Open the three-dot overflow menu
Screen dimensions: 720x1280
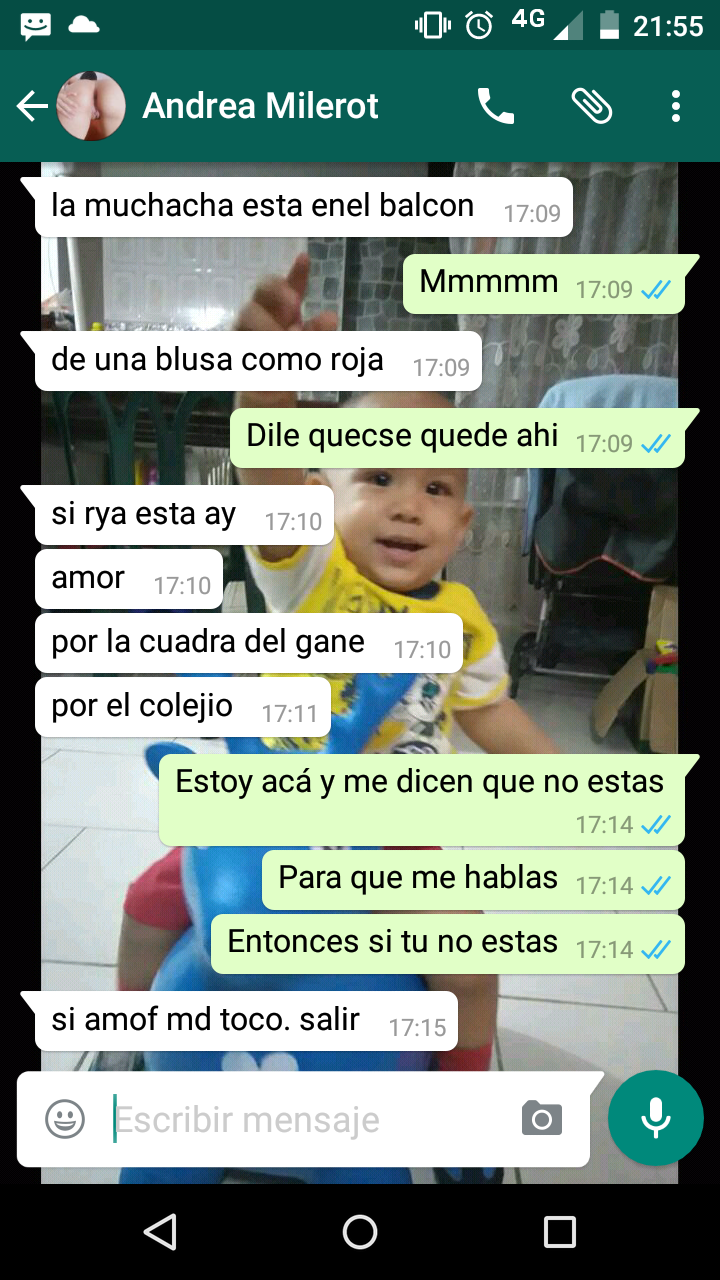click(676, 106)
